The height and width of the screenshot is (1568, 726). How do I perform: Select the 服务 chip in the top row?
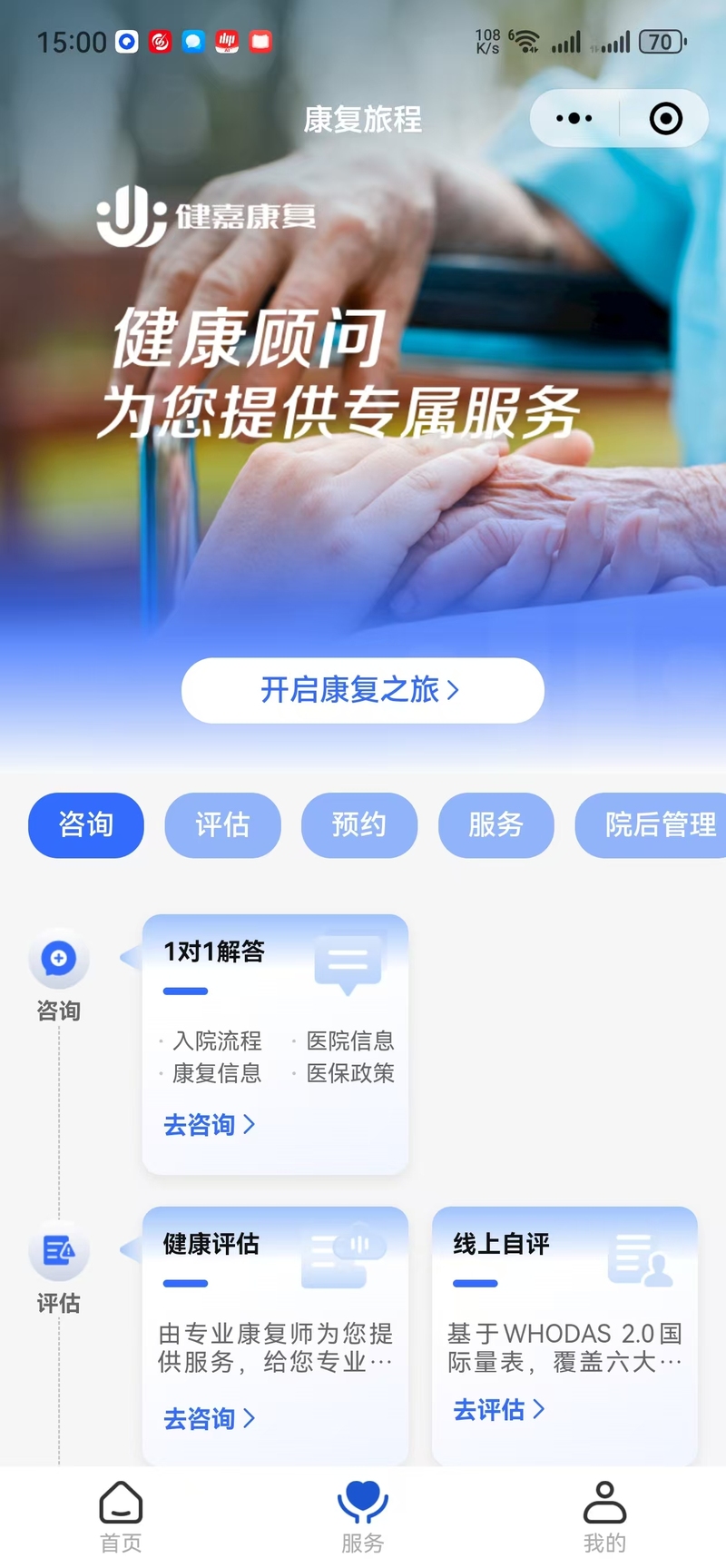(x=495, y=824)
